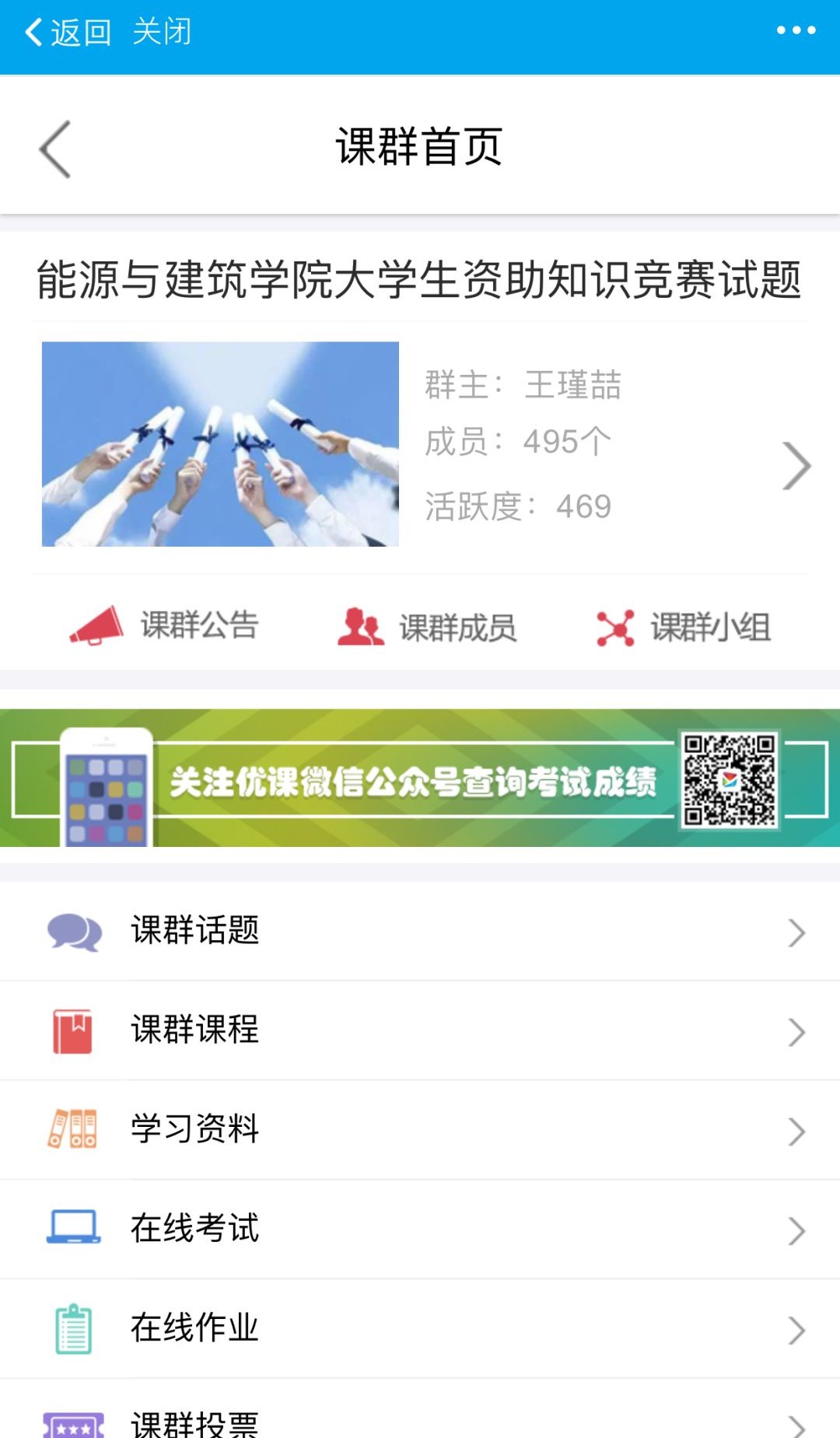Open group details via the 王瑾喆 info chevron
840x1438 pixels.
[796, 466]
